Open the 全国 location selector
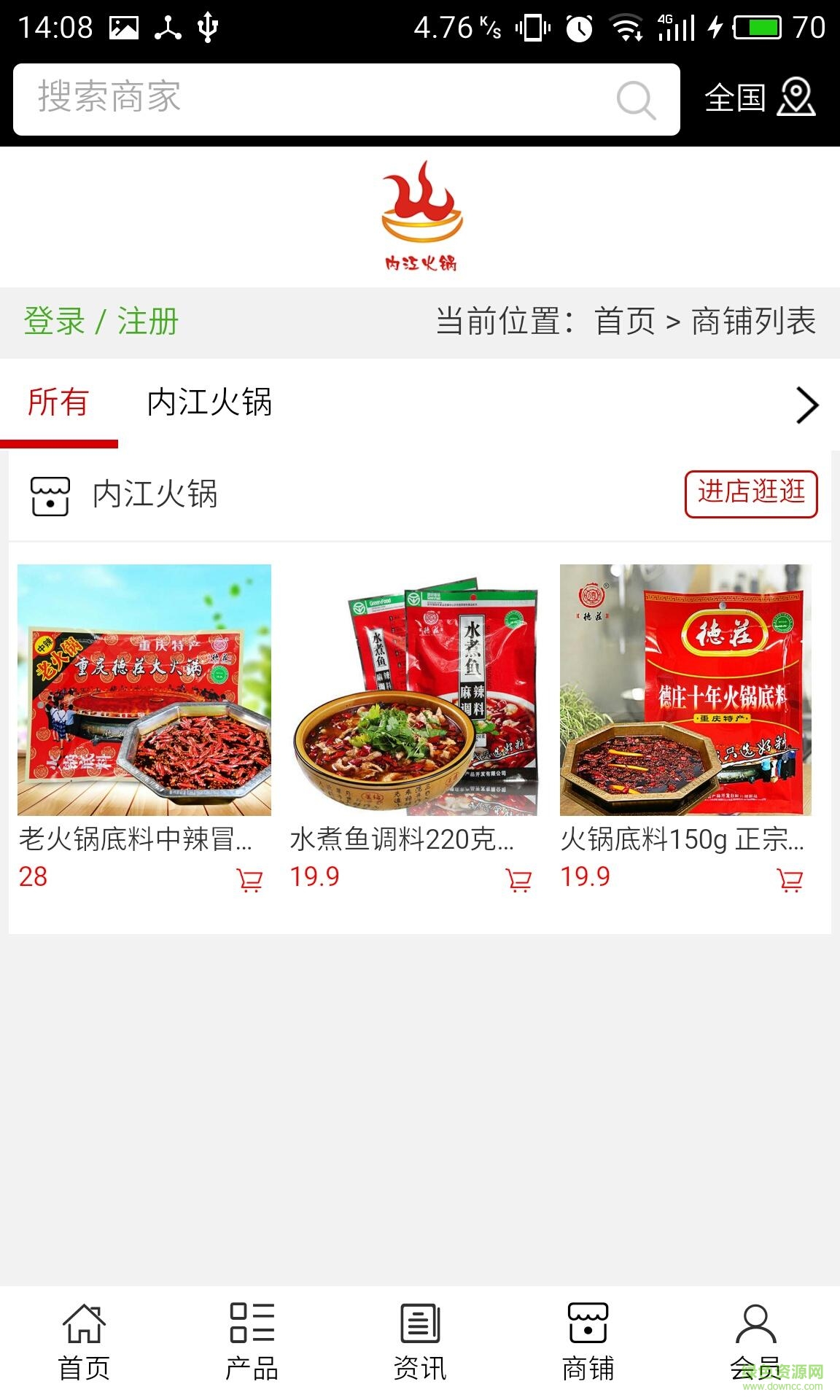The image size is (840, 1400). pos(758,98)
